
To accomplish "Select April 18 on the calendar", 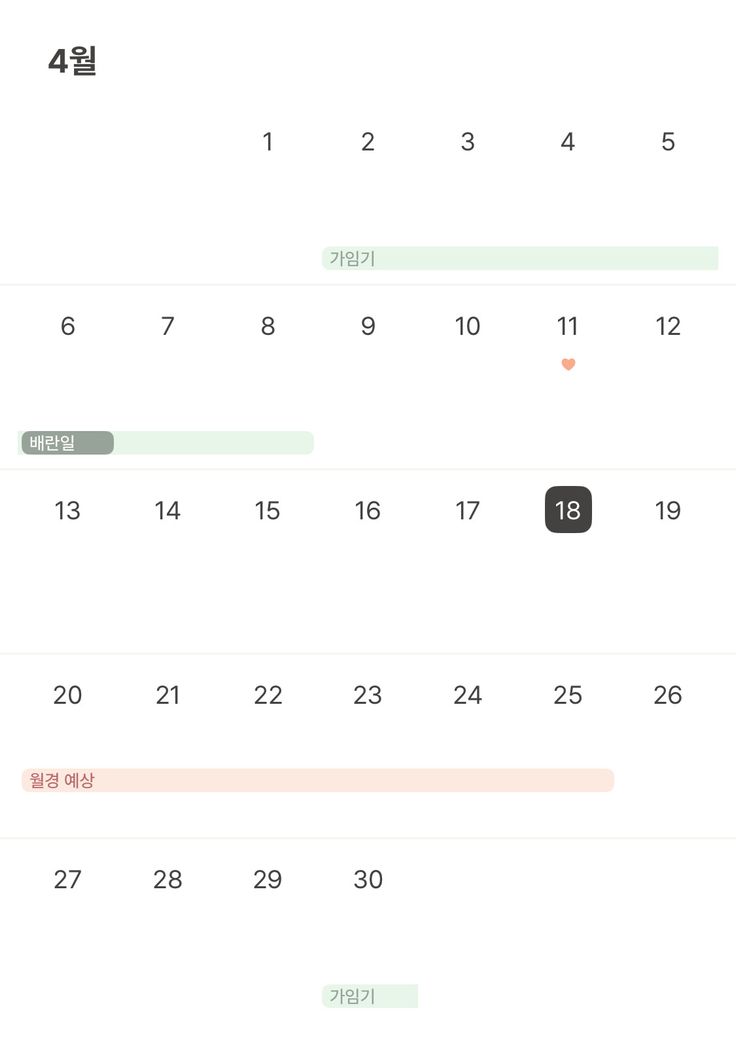I will pyautogui.click(x=568, y=510).
